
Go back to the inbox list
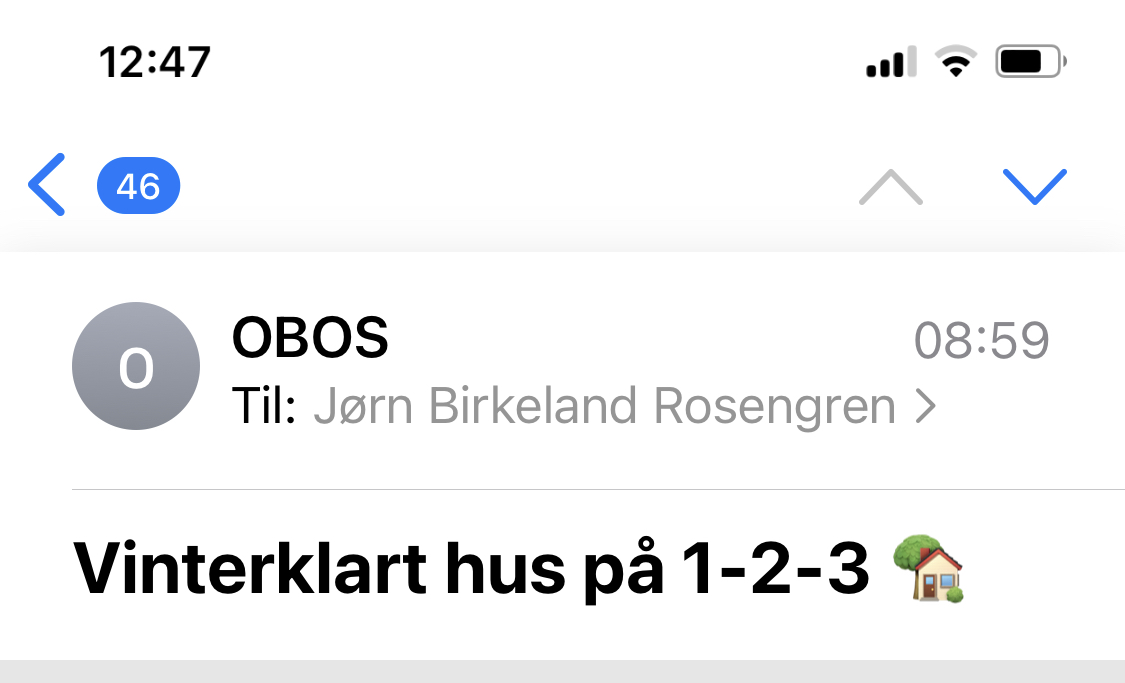tap(48, 186)
